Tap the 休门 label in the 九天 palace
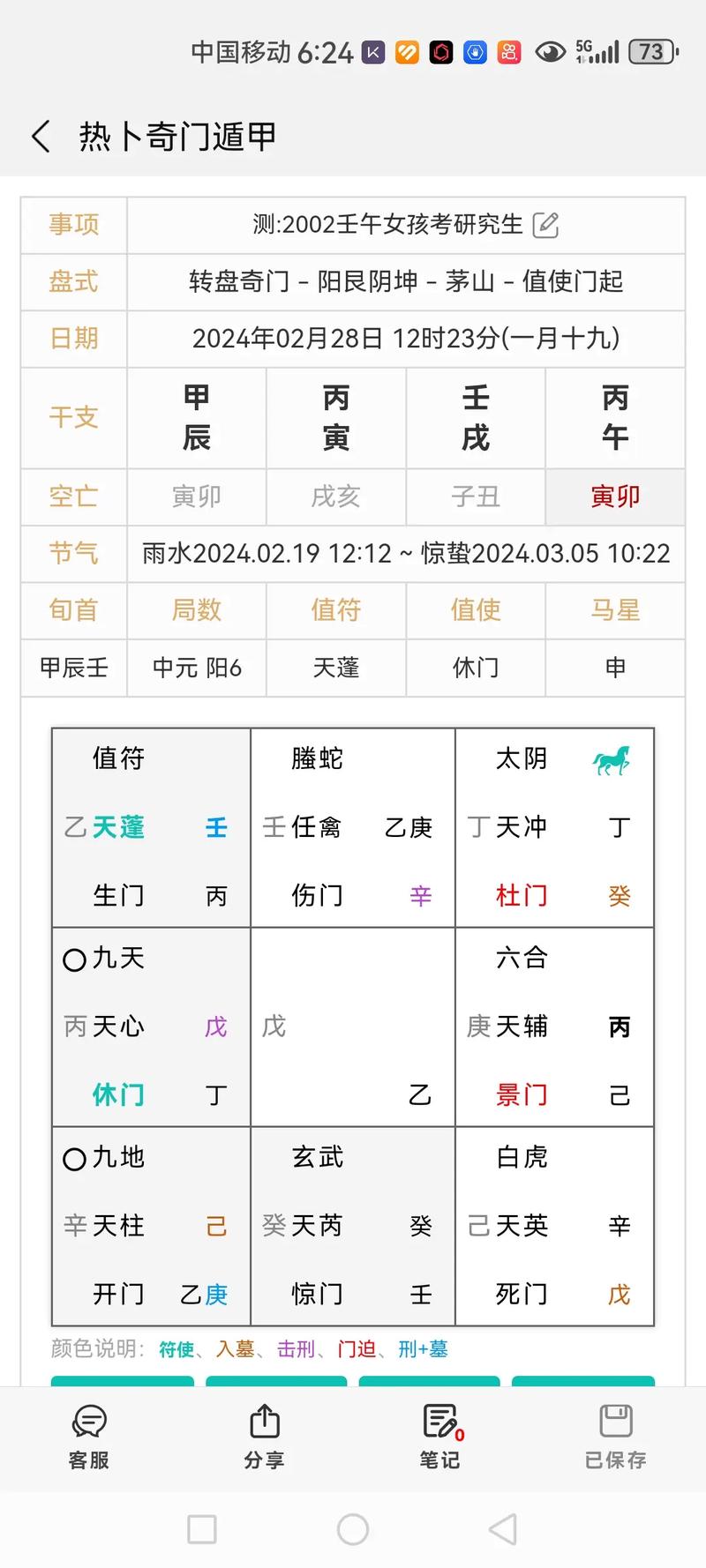Screen dimensions: 706x1568 pos(117,1094)
